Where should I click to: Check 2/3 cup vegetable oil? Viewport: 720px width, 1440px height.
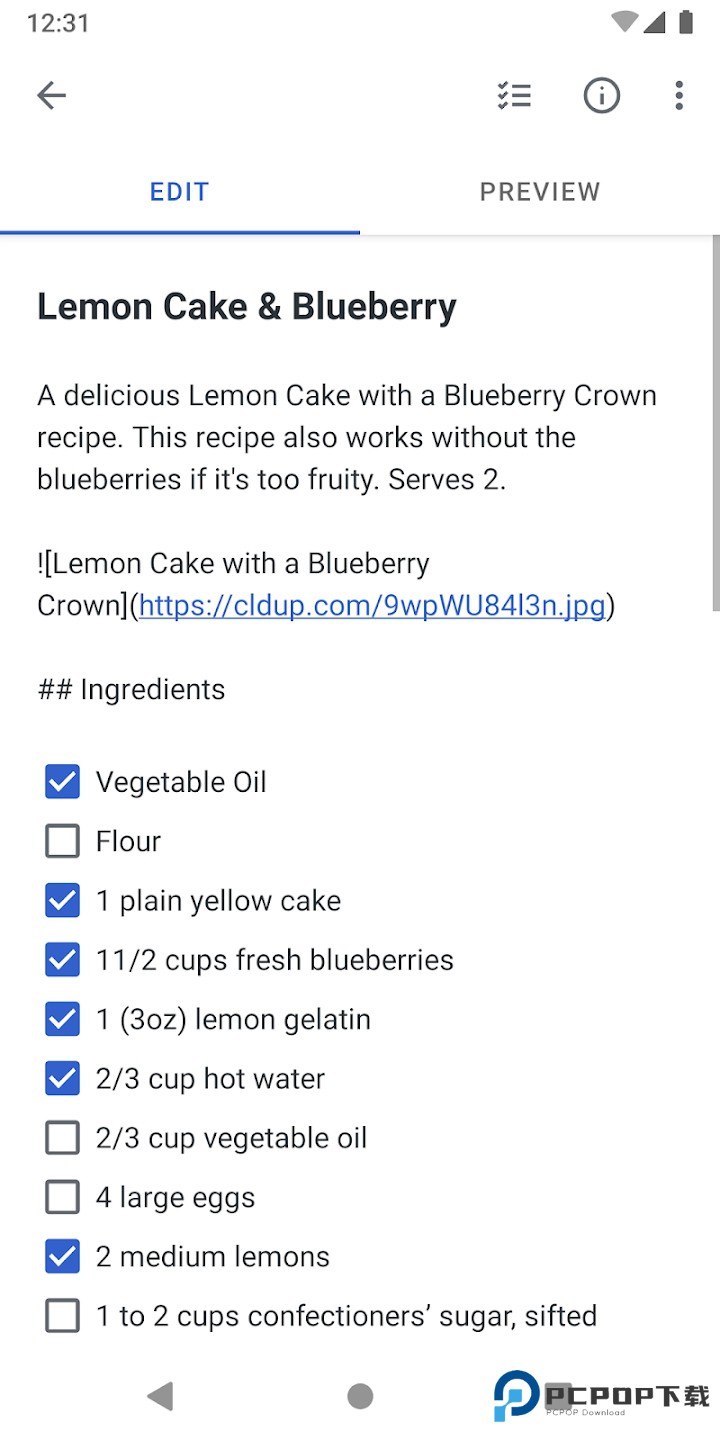(62, 1138)
